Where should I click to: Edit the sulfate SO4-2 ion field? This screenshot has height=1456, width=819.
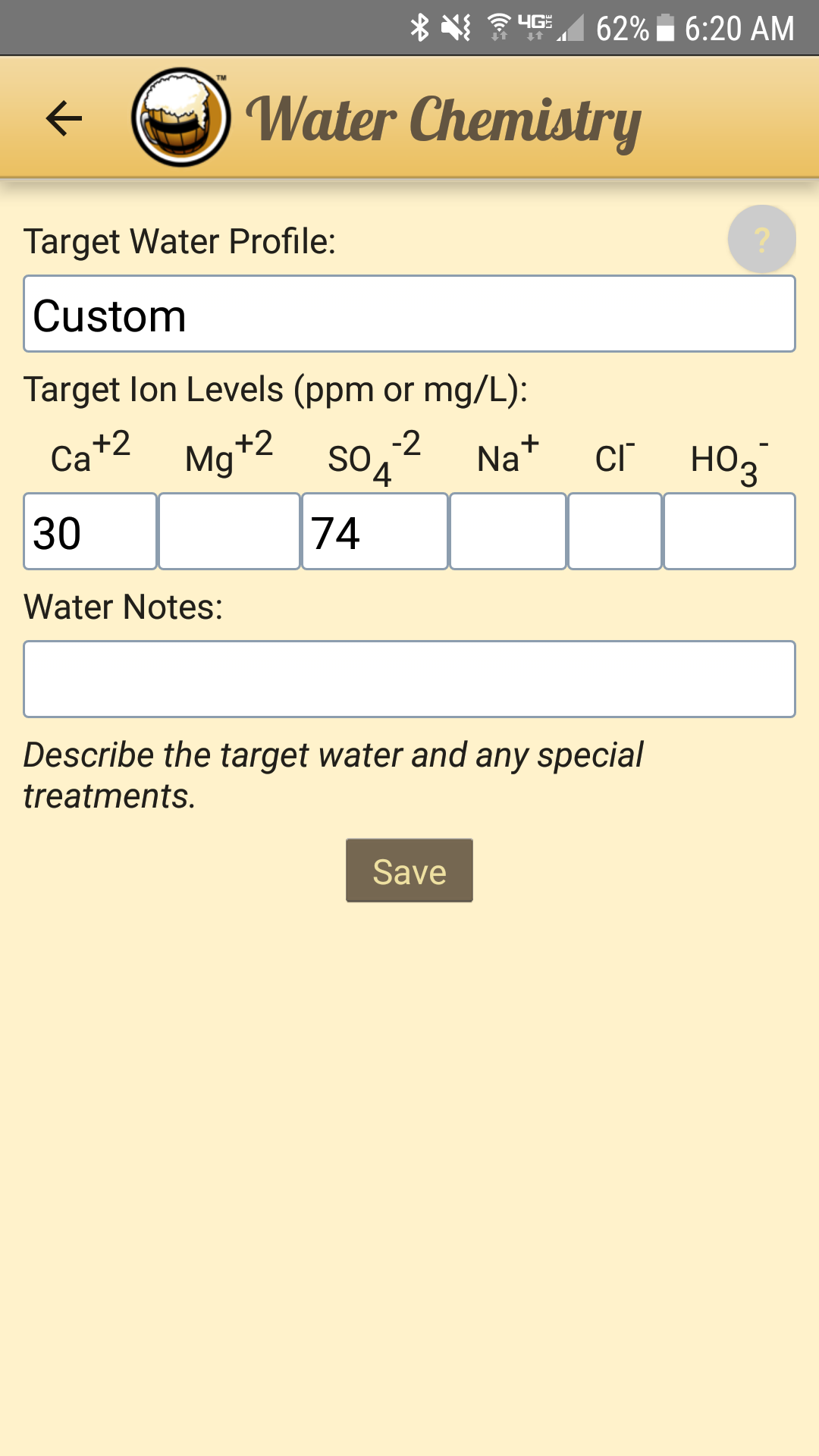pyautogui.click(x=375, y=532)
